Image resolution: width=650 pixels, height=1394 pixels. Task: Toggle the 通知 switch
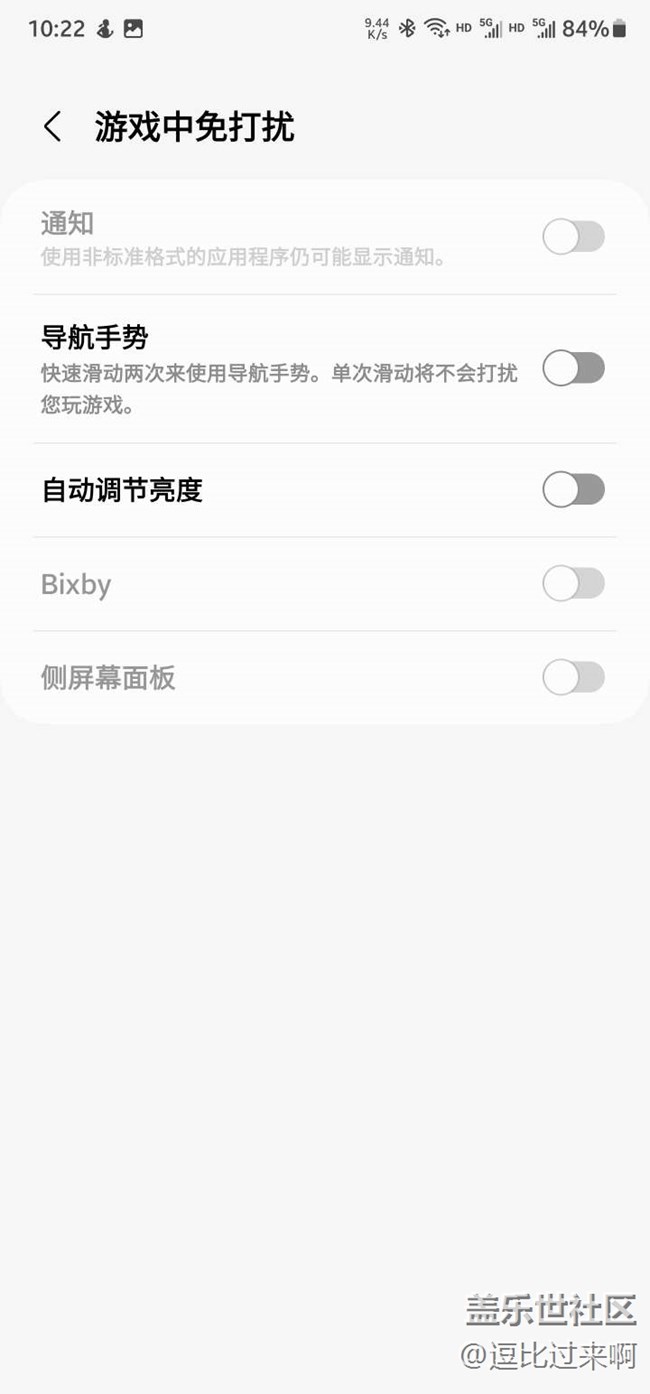click(x=574, y=237)
